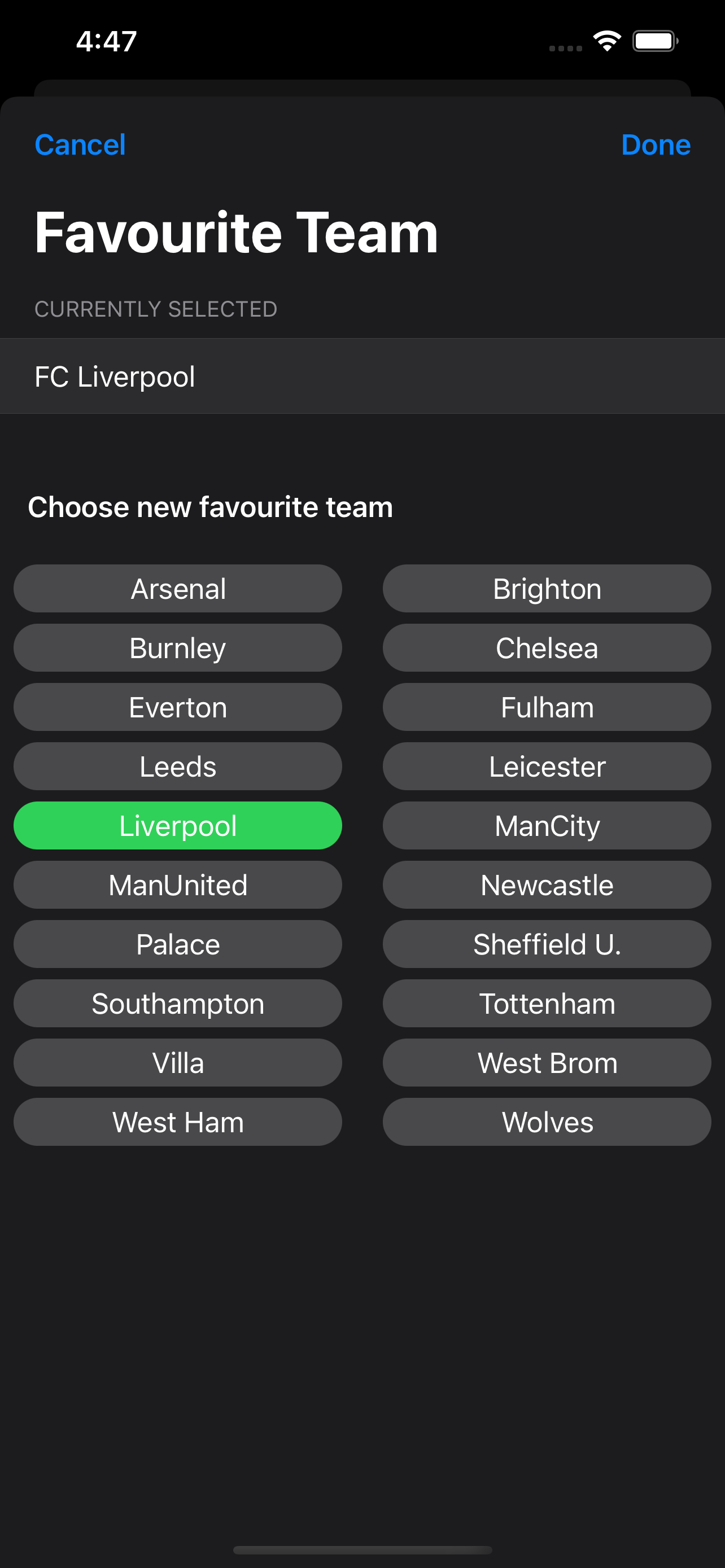Pick Leicester as favourite team

pyautogui.click(x=546, y=766)
